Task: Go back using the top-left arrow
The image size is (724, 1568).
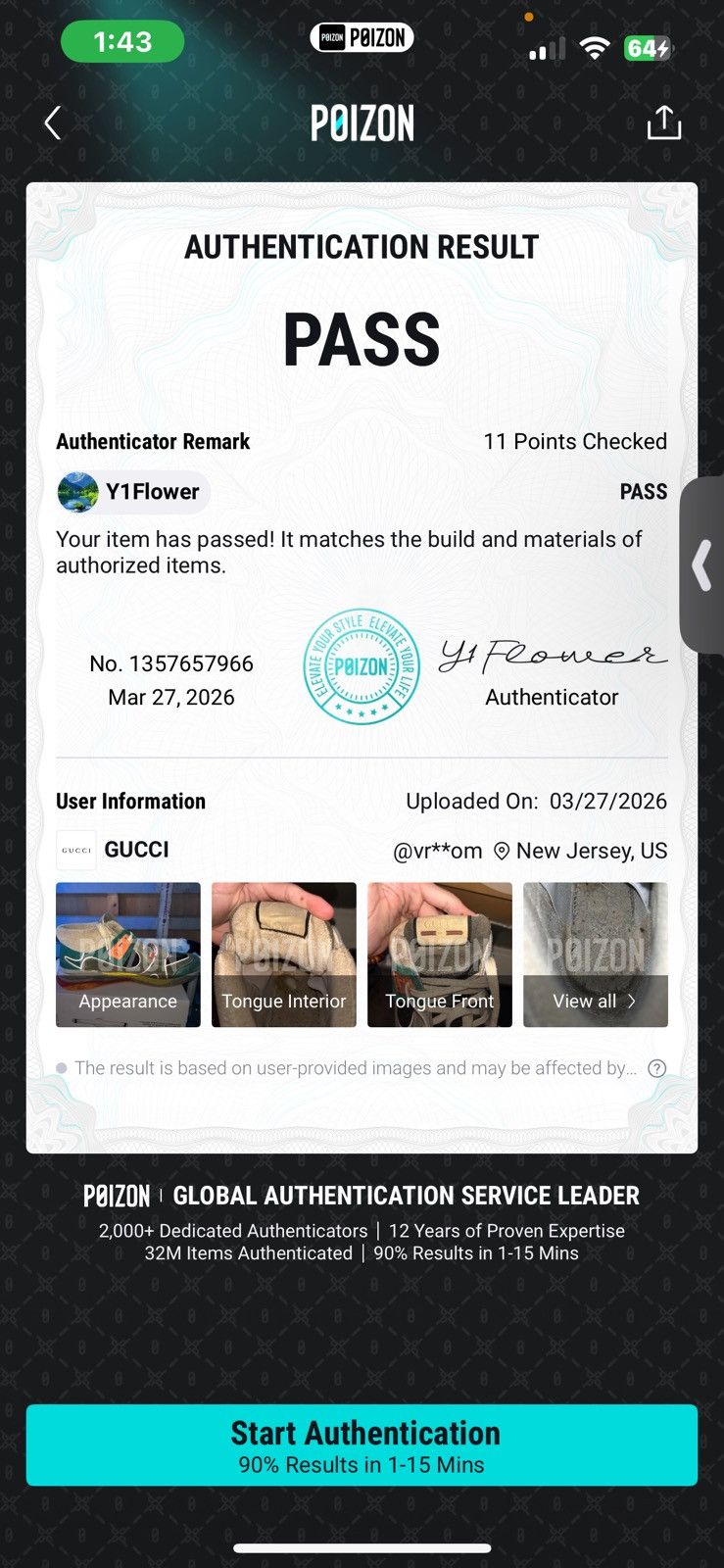Action: [x=53, y=123]
